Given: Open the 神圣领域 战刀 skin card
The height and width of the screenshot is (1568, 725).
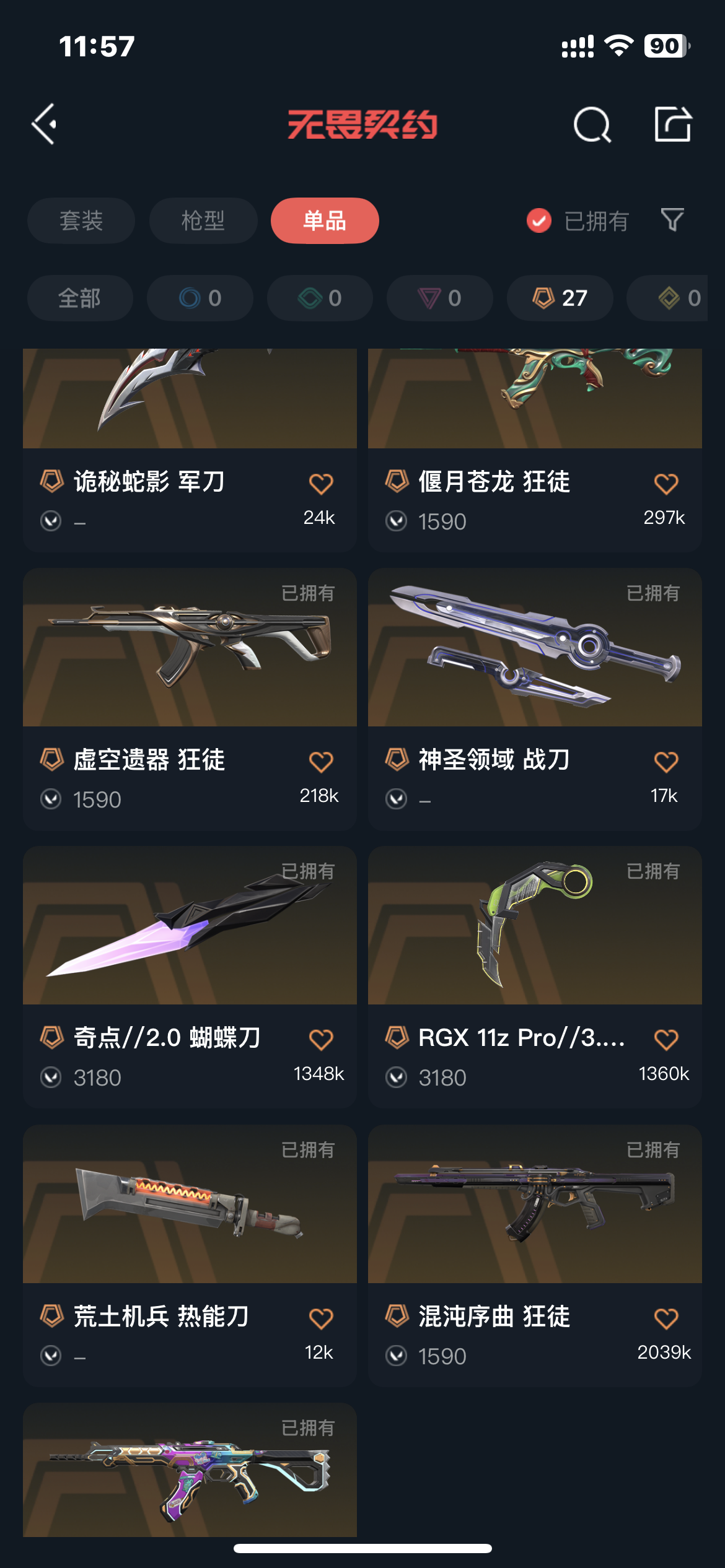Looking at the screenshot, I should (x=535, y=699).
